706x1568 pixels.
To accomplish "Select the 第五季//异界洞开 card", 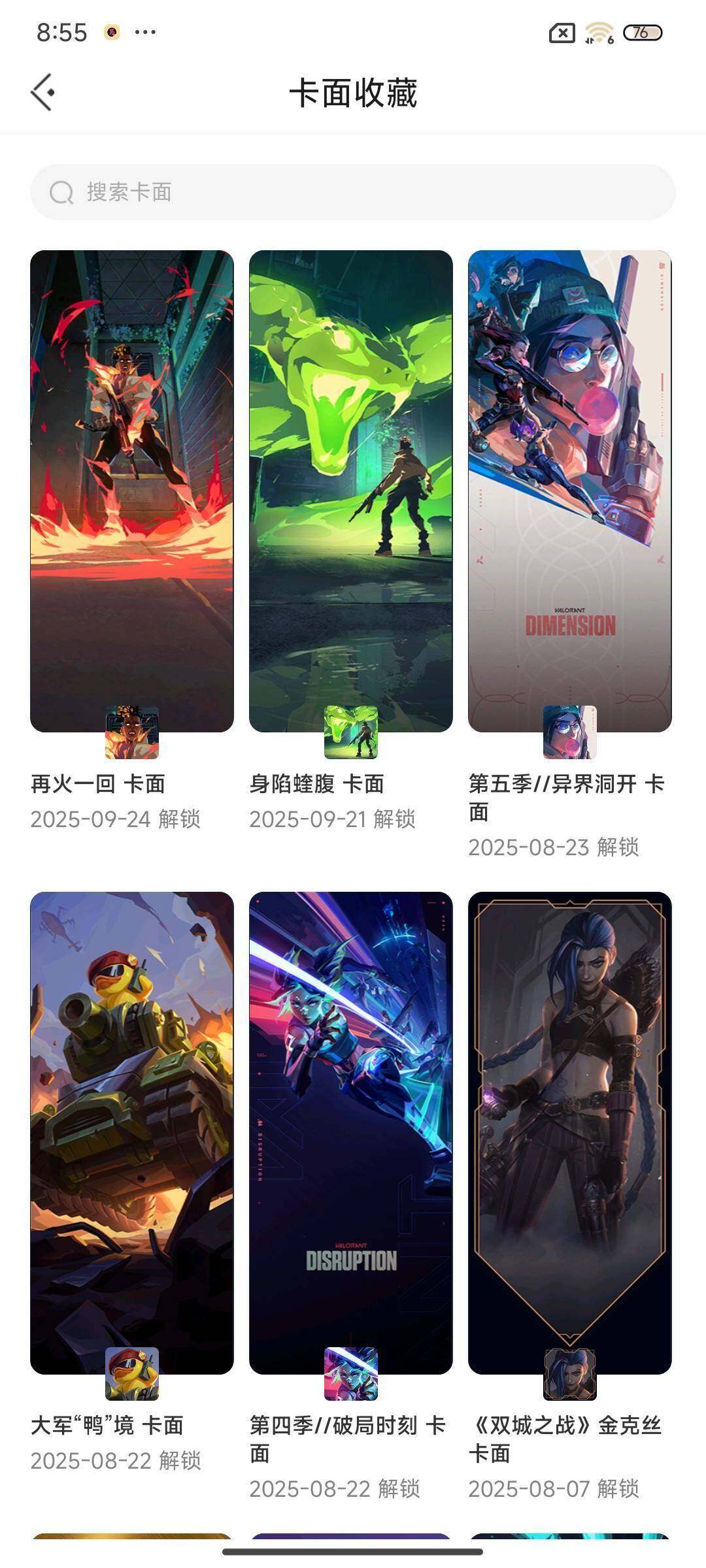I will pos(570,491).
